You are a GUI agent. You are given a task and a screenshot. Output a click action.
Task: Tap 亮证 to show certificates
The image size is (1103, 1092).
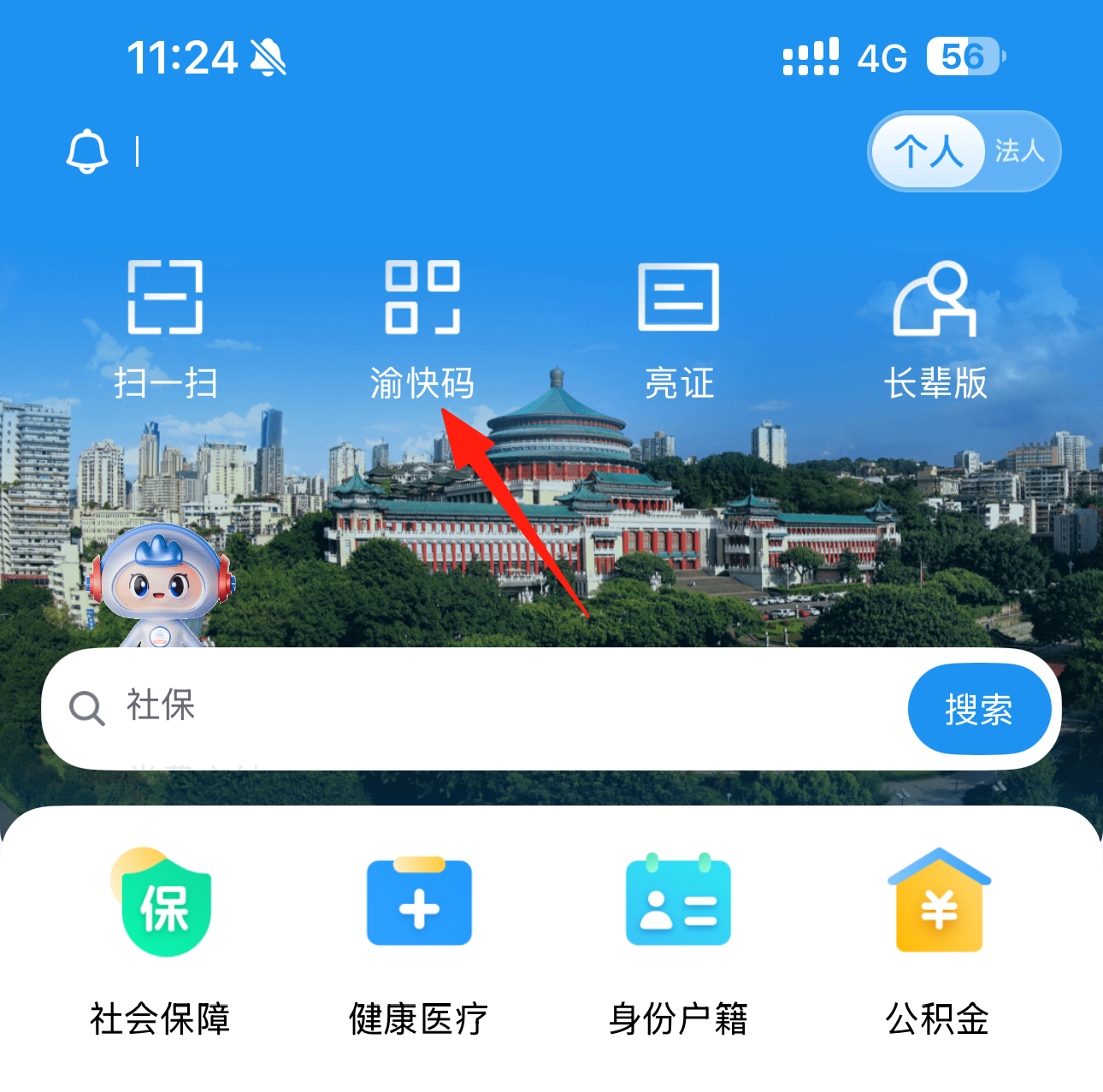tap(679, 329)
